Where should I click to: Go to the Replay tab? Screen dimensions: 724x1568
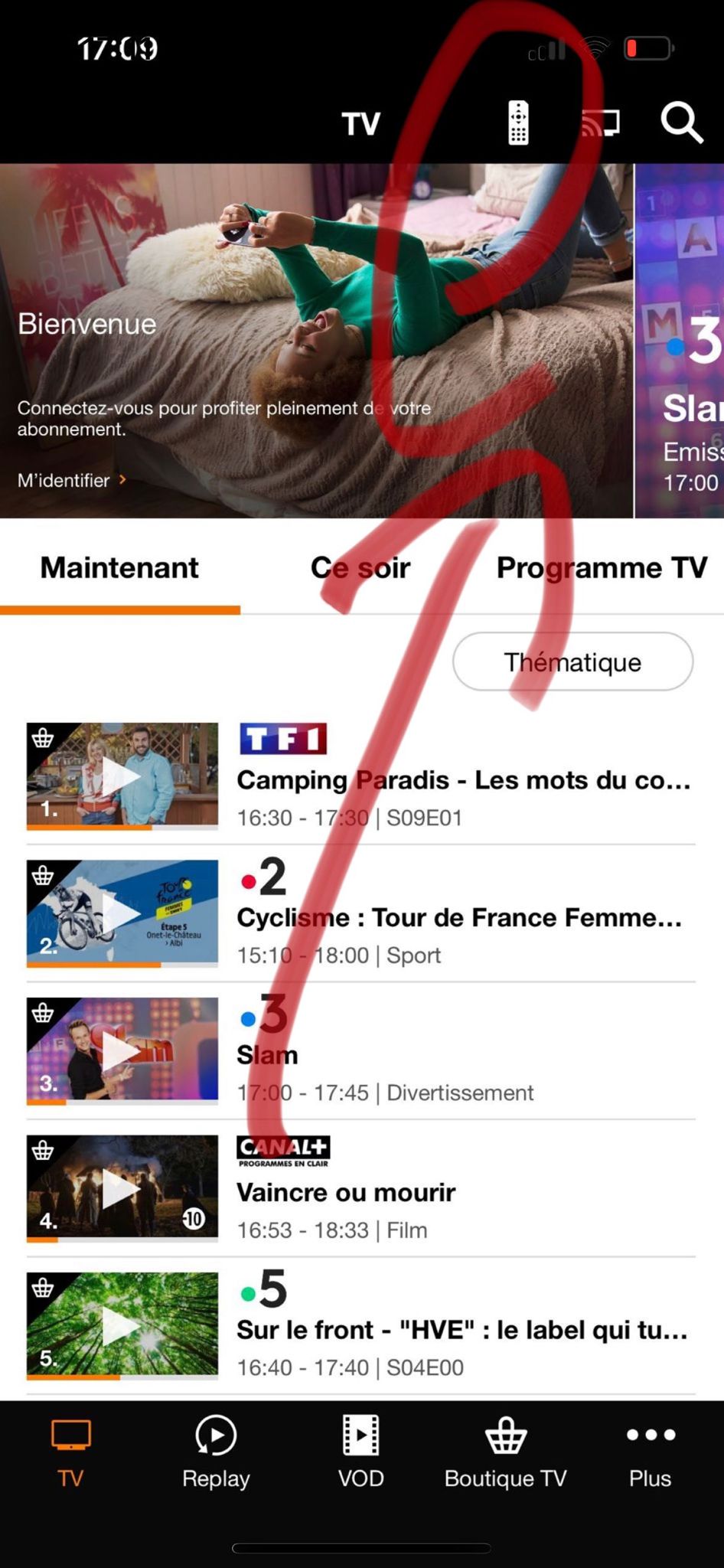(216, 1452)
